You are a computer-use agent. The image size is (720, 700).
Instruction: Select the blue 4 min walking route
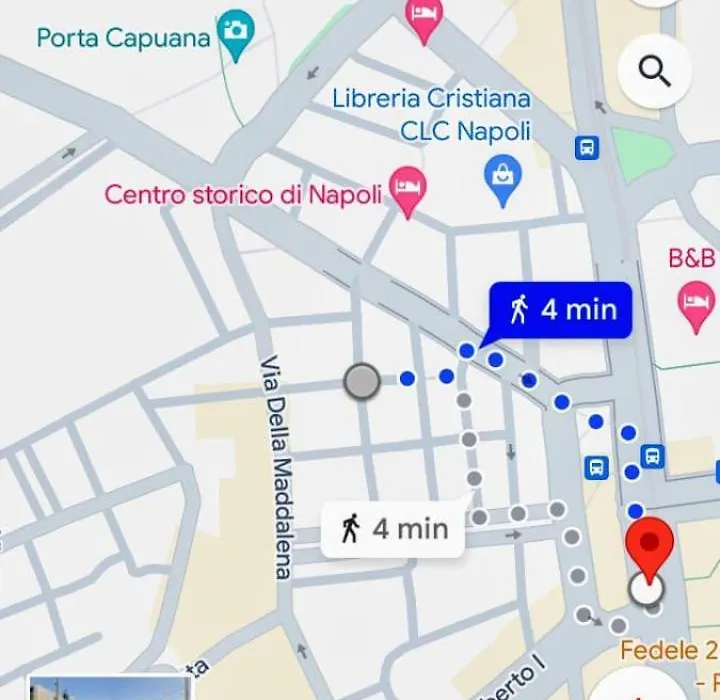pos(560,310)
